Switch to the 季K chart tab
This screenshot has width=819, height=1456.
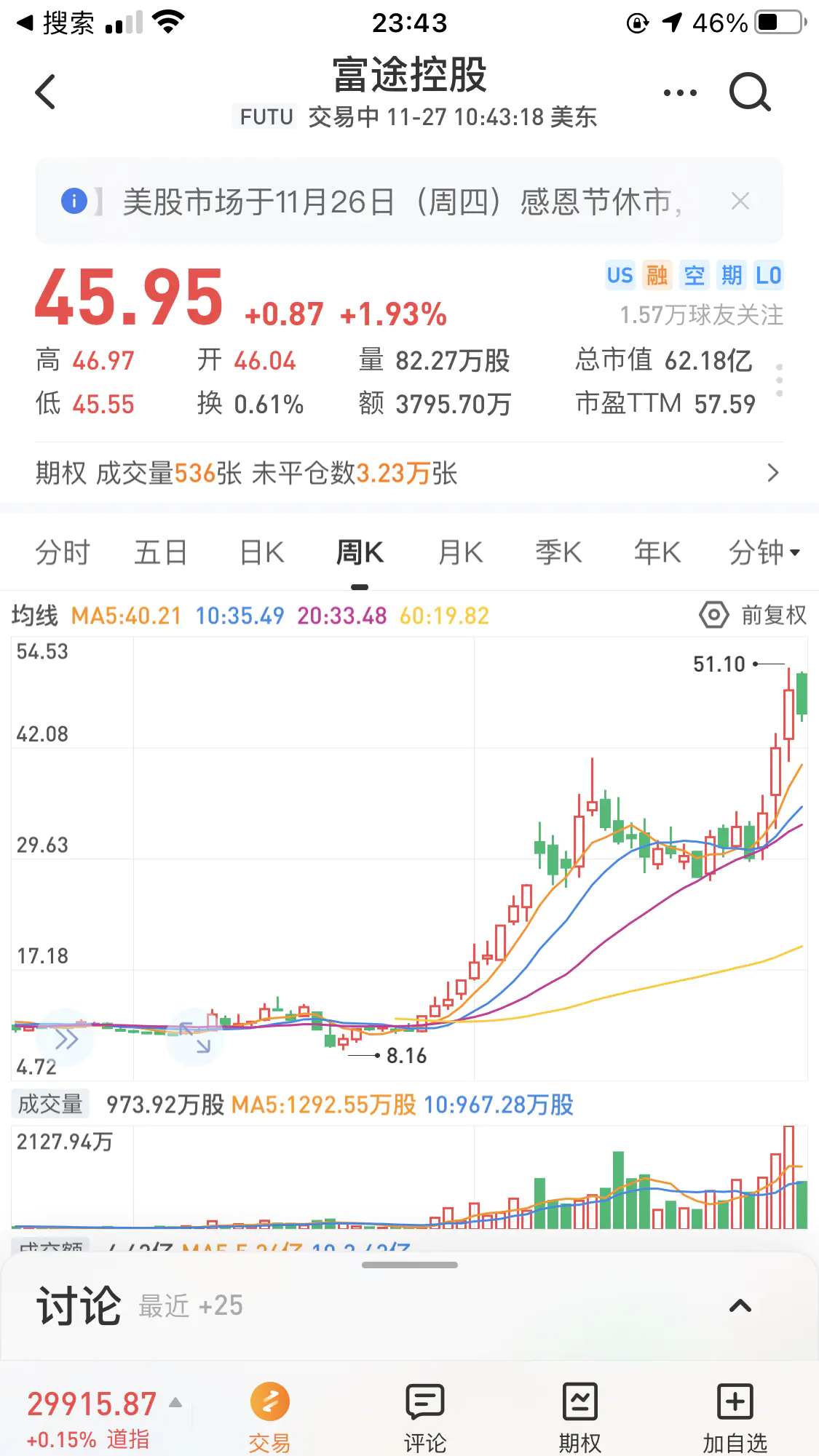[x=558, y=553]
